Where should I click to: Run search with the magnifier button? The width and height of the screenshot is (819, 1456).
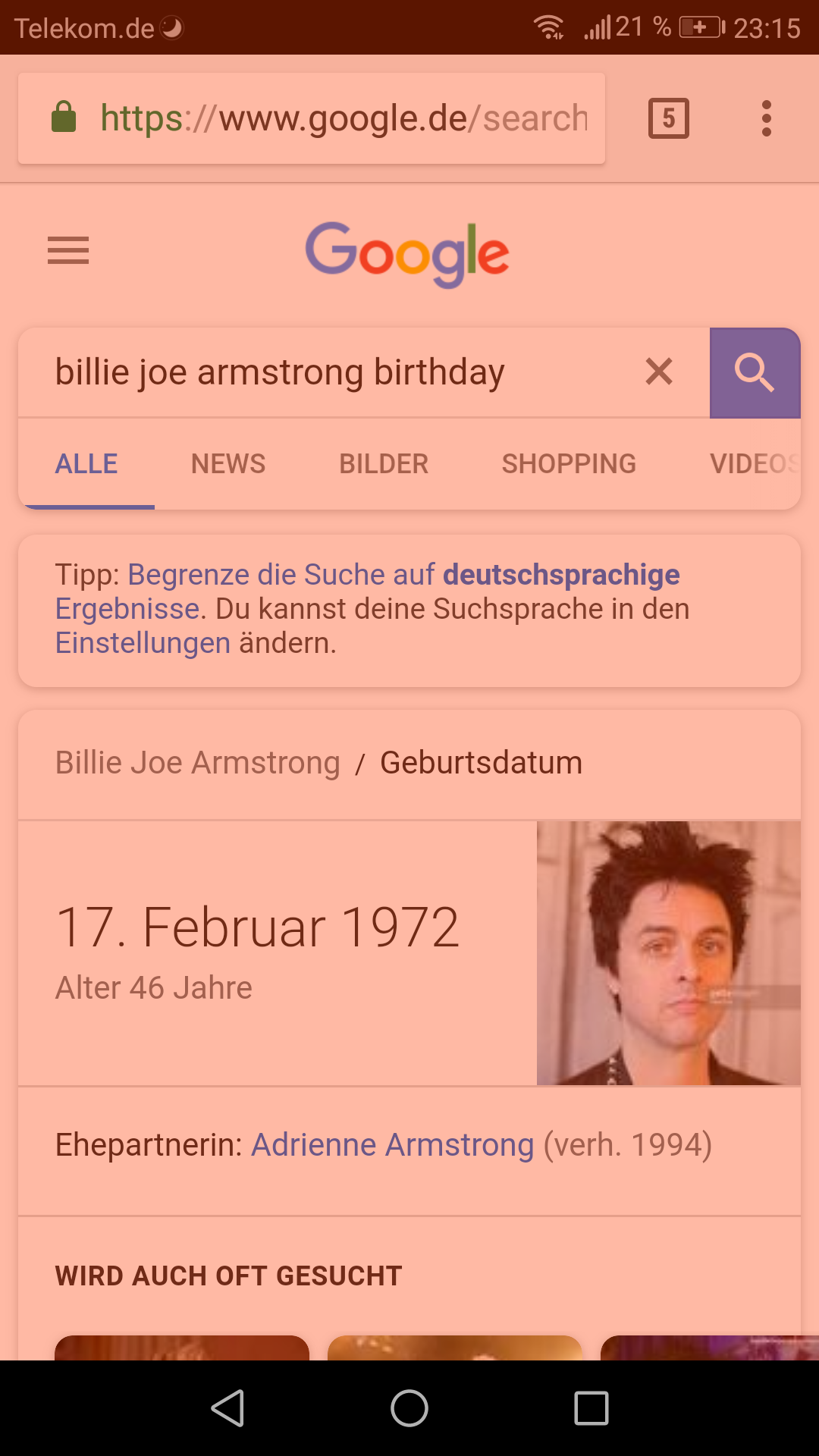pos(755,372)
